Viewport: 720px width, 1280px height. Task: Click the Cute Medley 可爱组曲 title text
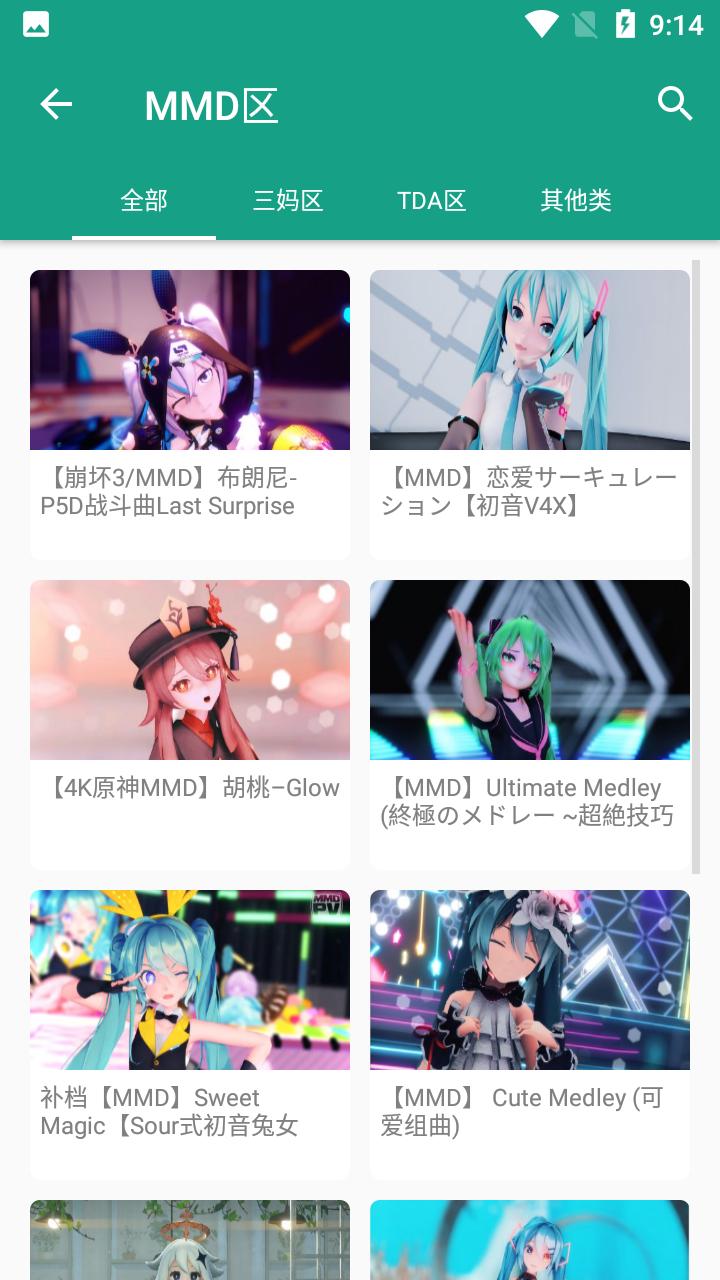[530, 1110]
